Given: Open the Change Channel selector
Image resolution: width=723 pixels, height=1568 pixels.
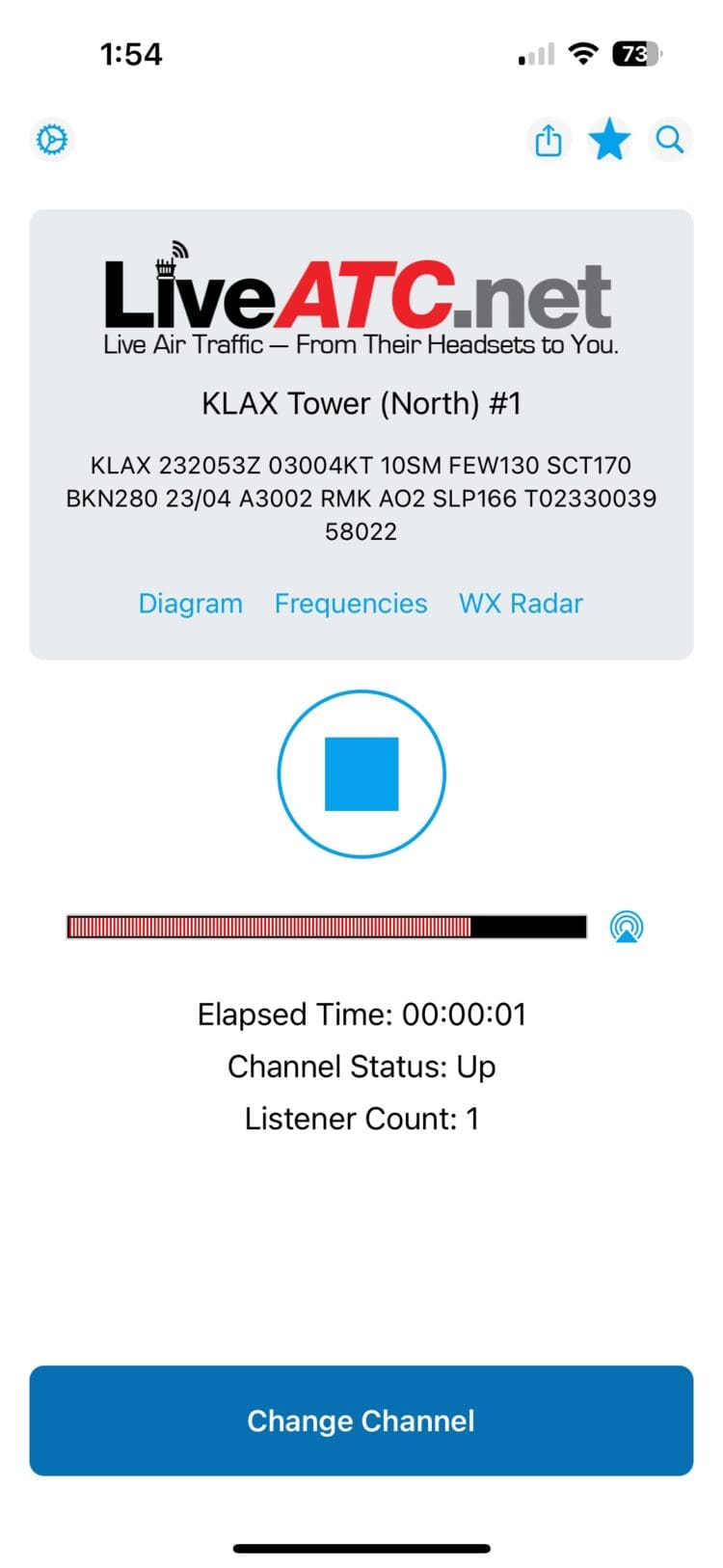Looking at the screenshot, I should pyautogui.click(x=361, y=1420).
